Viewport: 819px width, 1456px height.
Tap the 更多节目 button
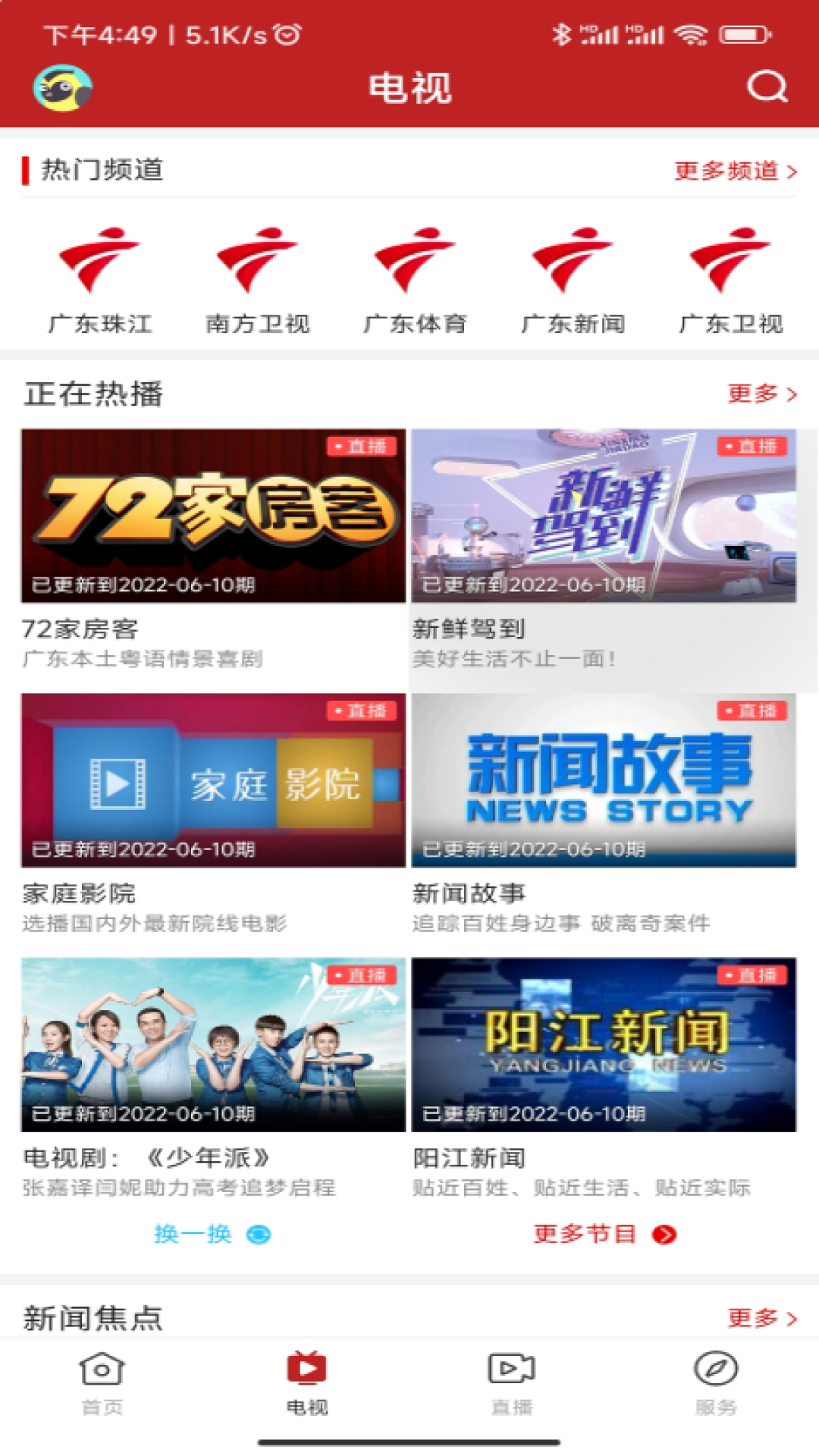pos(604,1235)
